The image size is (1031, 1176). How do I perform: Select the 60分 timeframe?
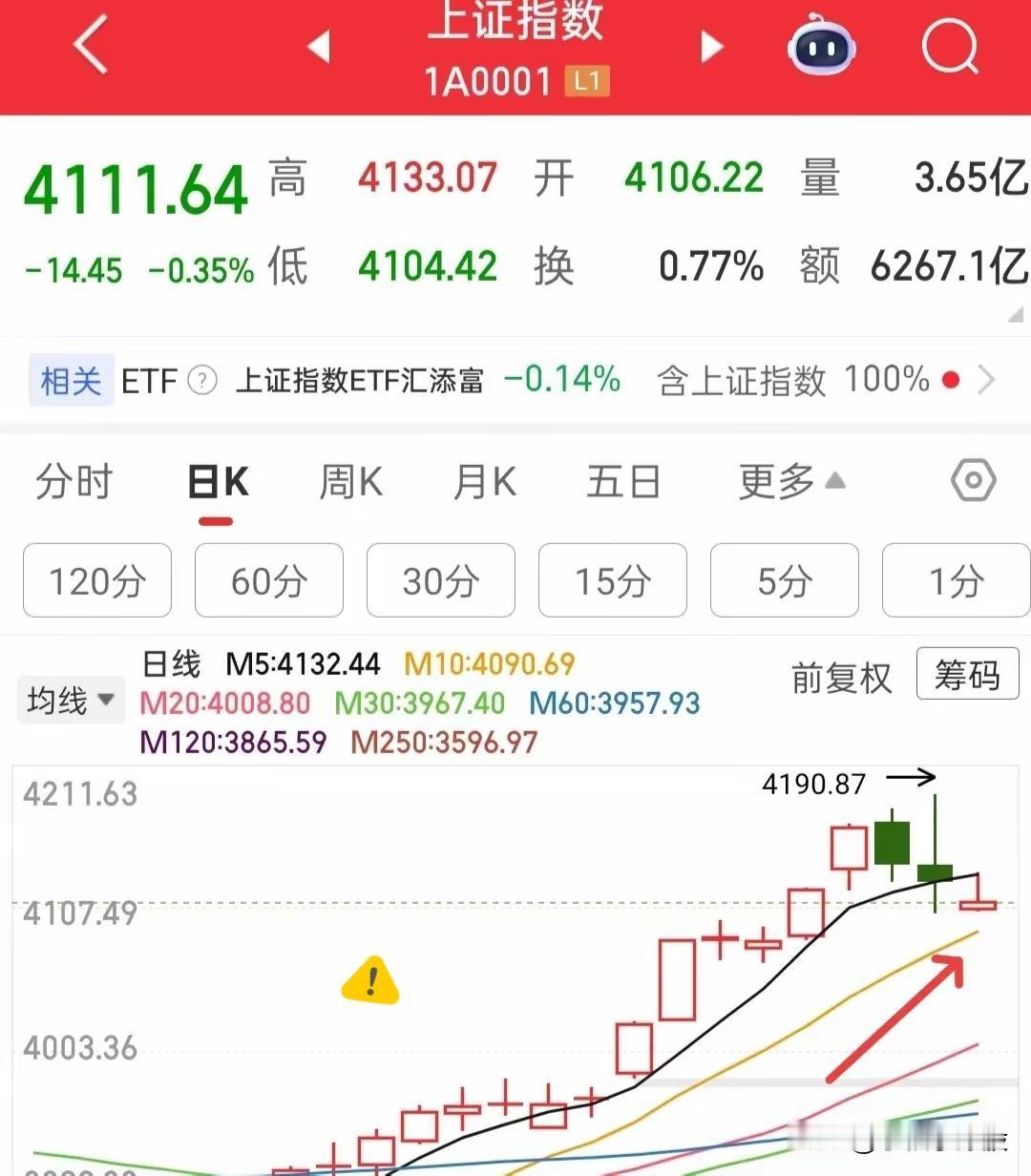pyautogui.click(x=268, y=579)
